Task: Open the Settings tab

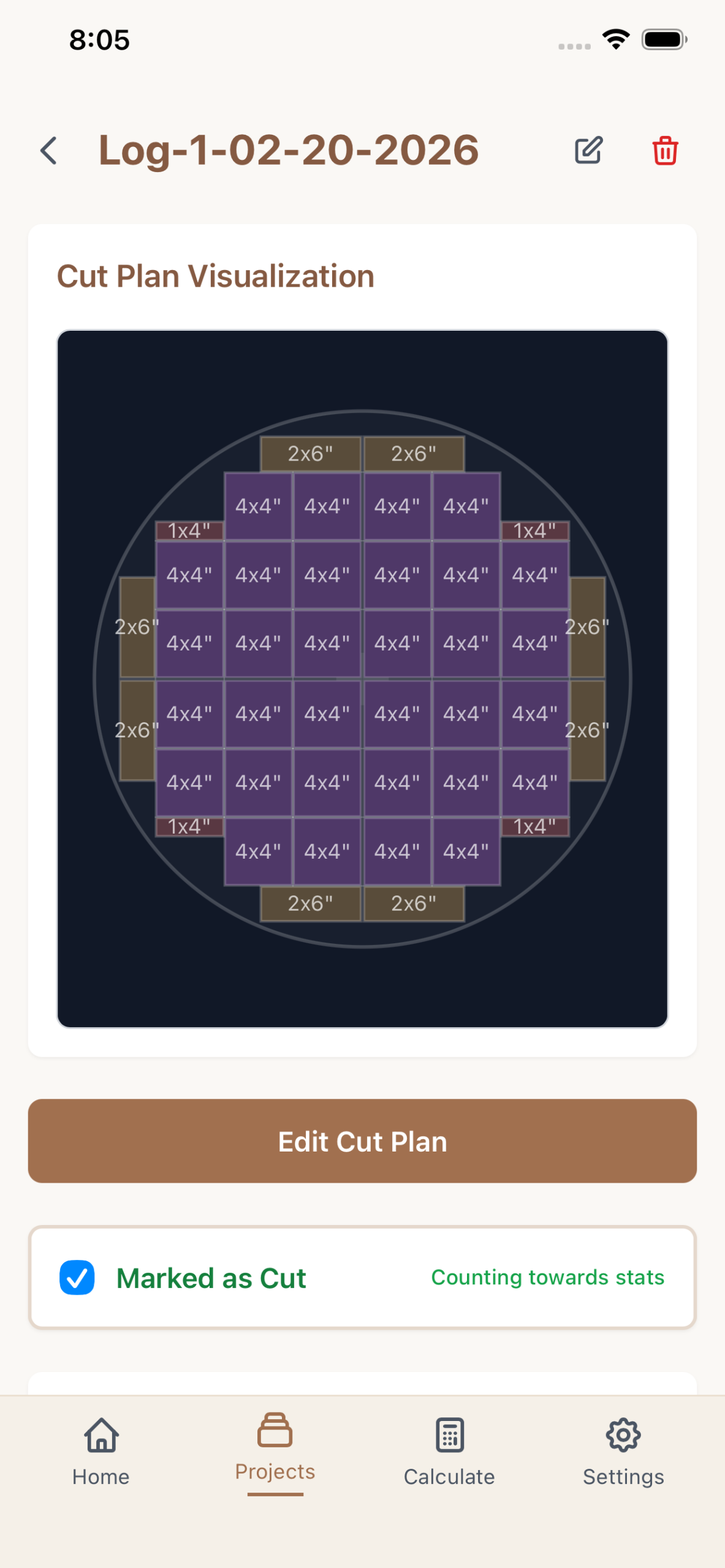Action: point(623,1450)
